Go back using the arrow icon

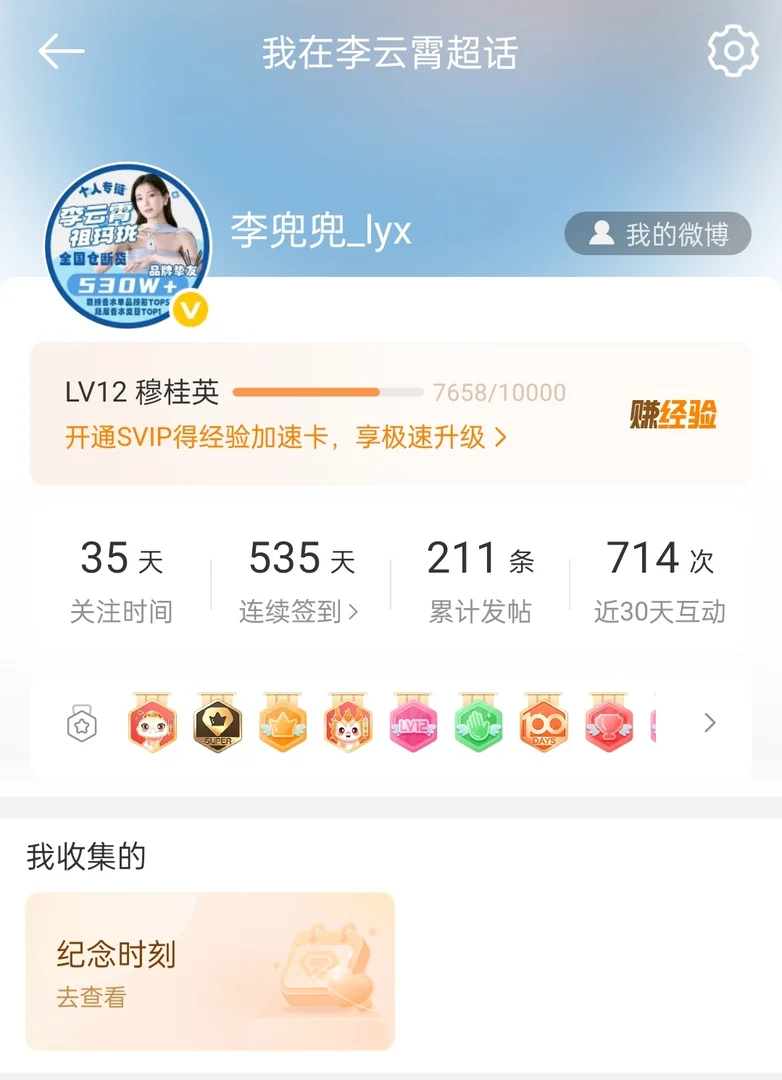(x=61, y=52)
